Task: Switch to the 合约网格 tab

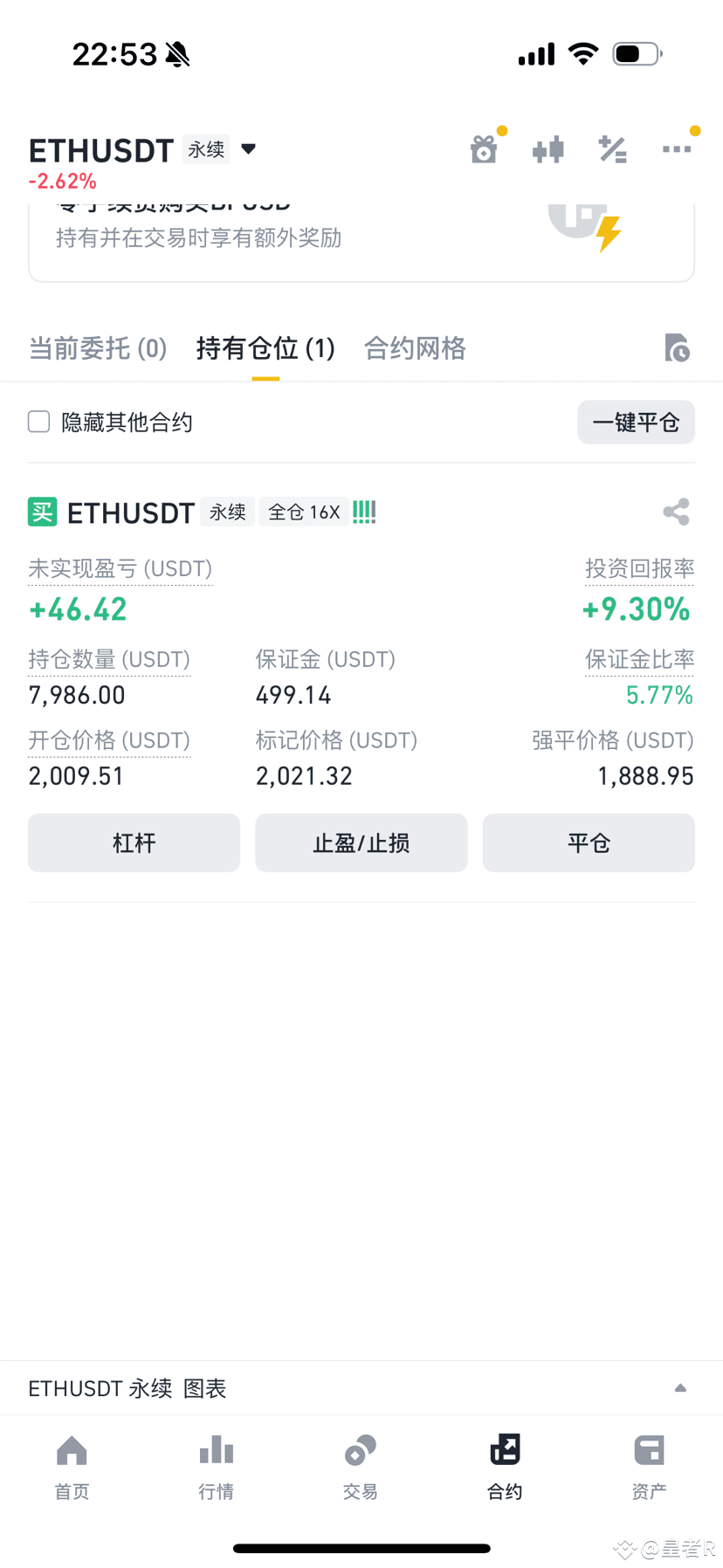Action: tap(414, 348)
